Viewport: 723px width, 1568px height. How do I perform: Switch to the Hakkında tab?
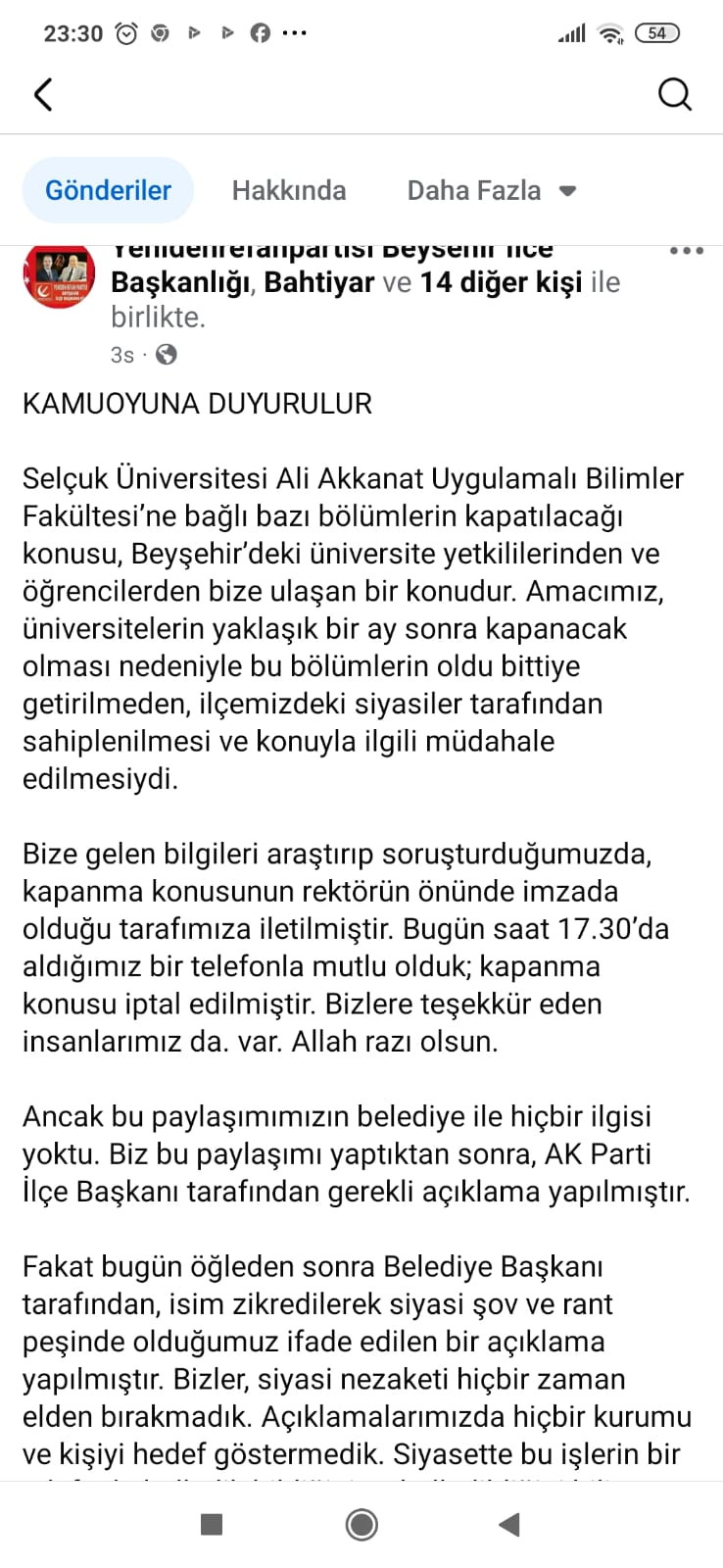[x=289, y=190]
